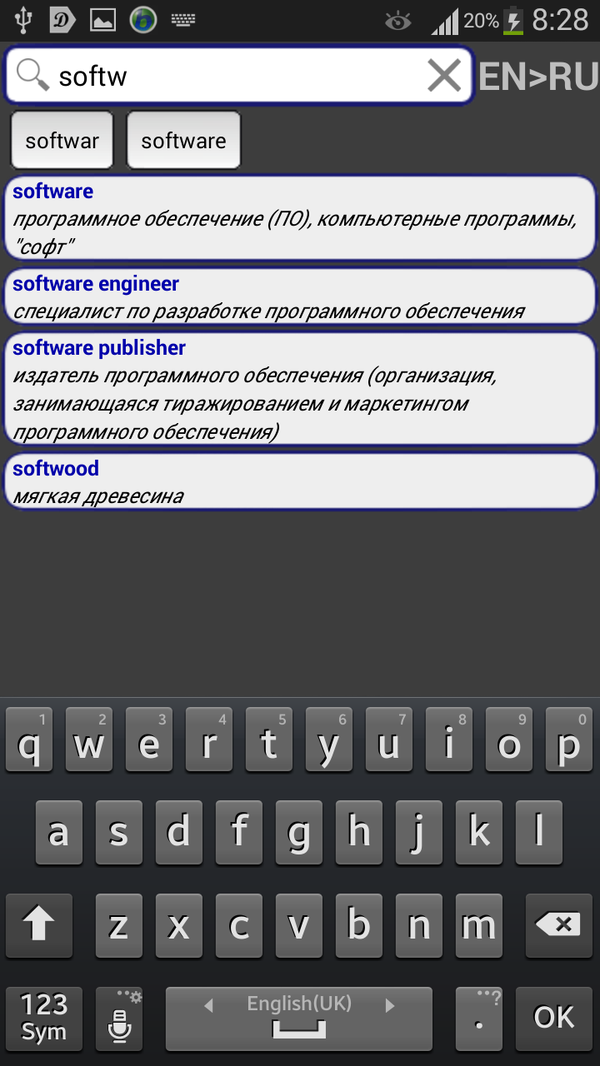Select the 'softwar' suggestion chip
Screen dimensions: 600x1066
(x=62, y=141)
